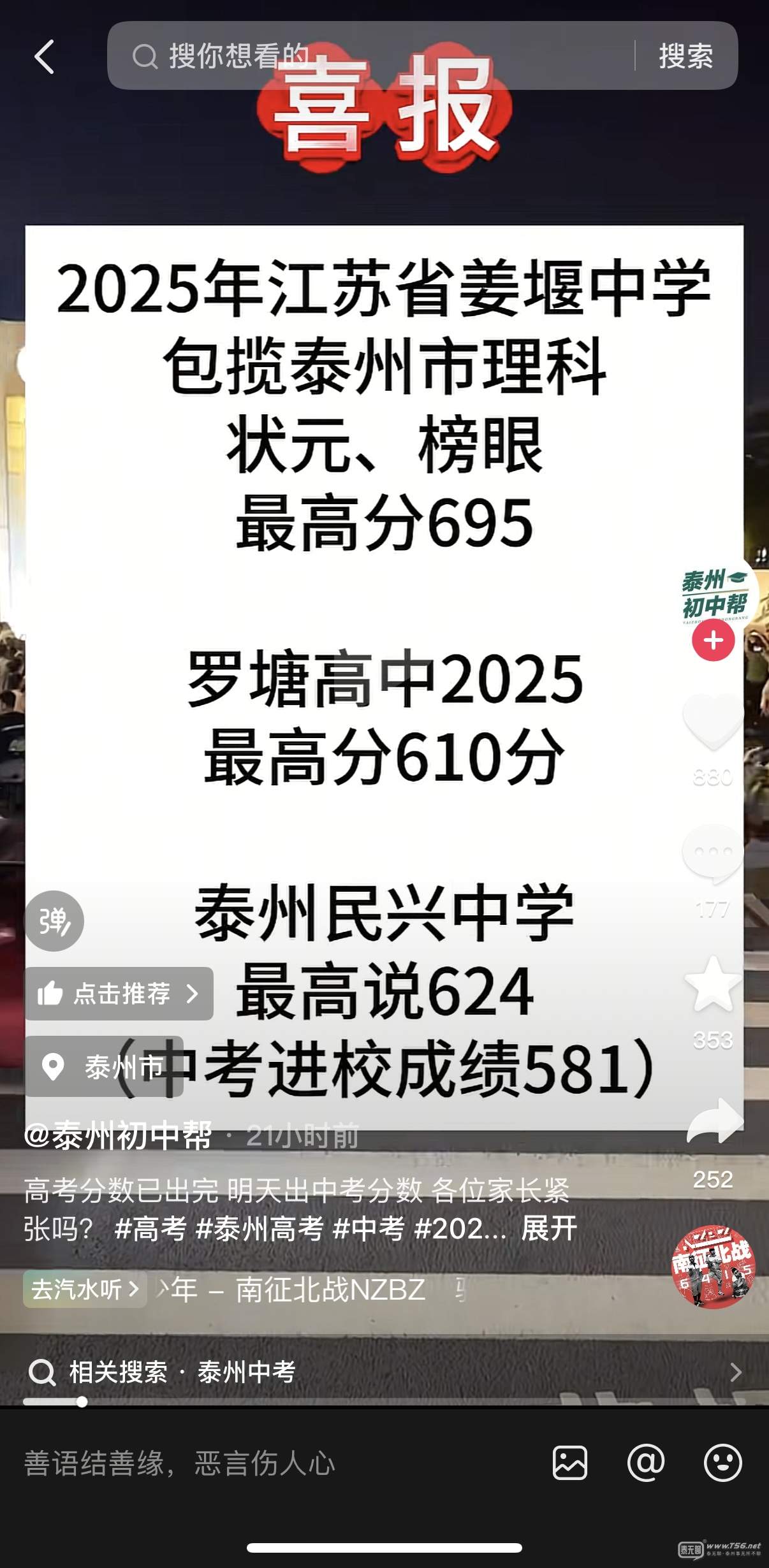769x1568 pixels.
Task: Go back using the top-left arrow
Action: (44, 57)
